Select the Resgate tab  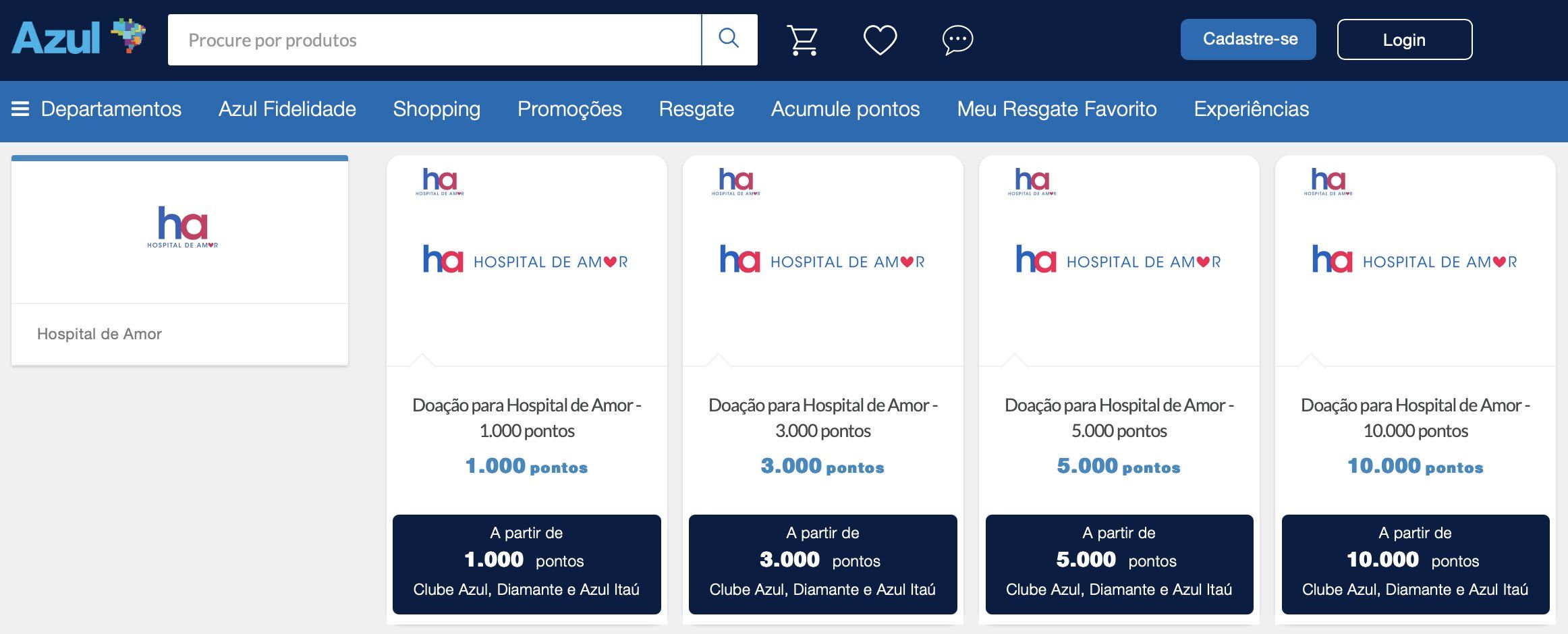[x=696, y=109]
